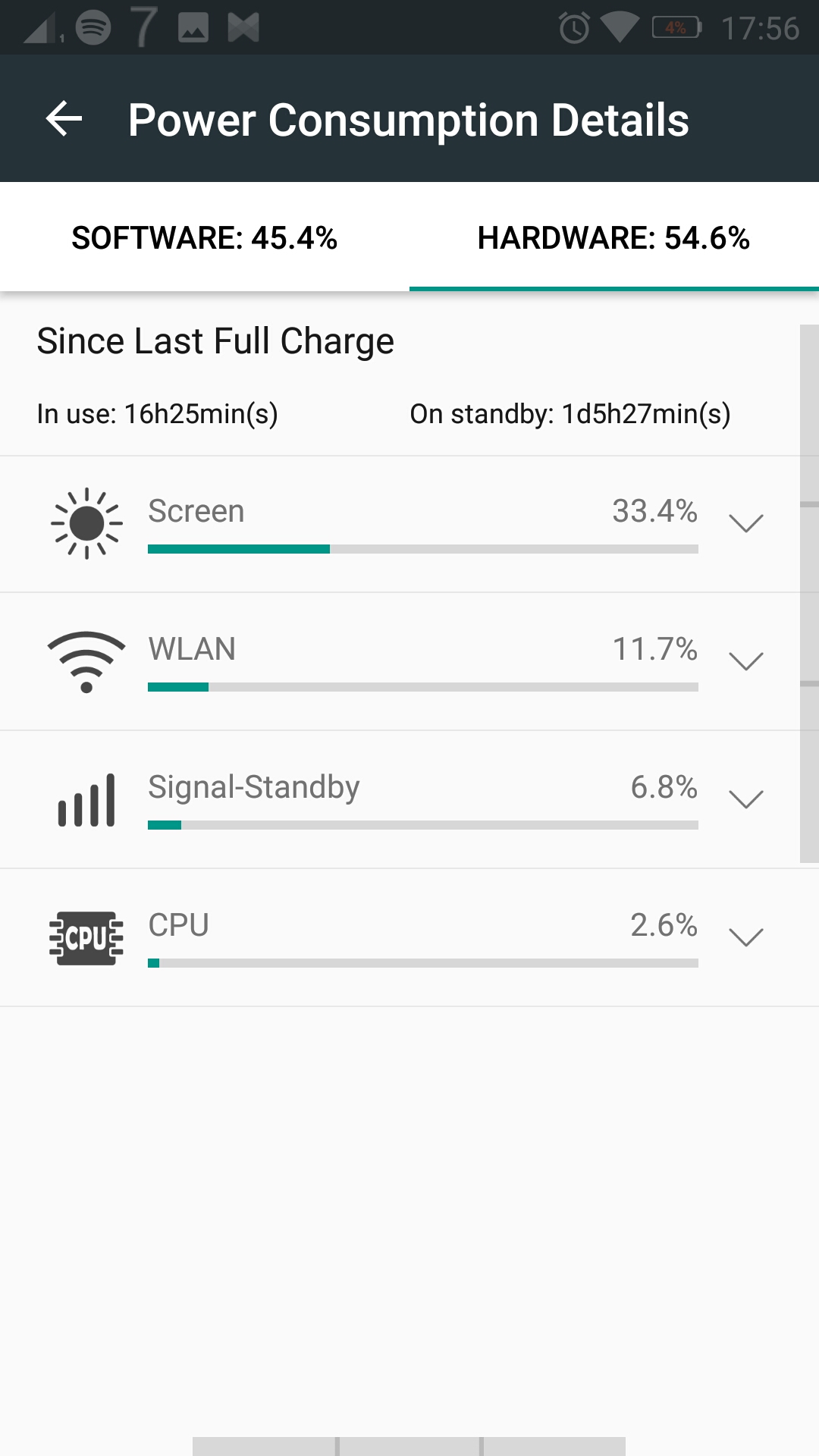Image resolution: width=819 pixels, height=1456 pixels.
Task: Go back from Power Consumption Details
Action: [x=64, y=119]
